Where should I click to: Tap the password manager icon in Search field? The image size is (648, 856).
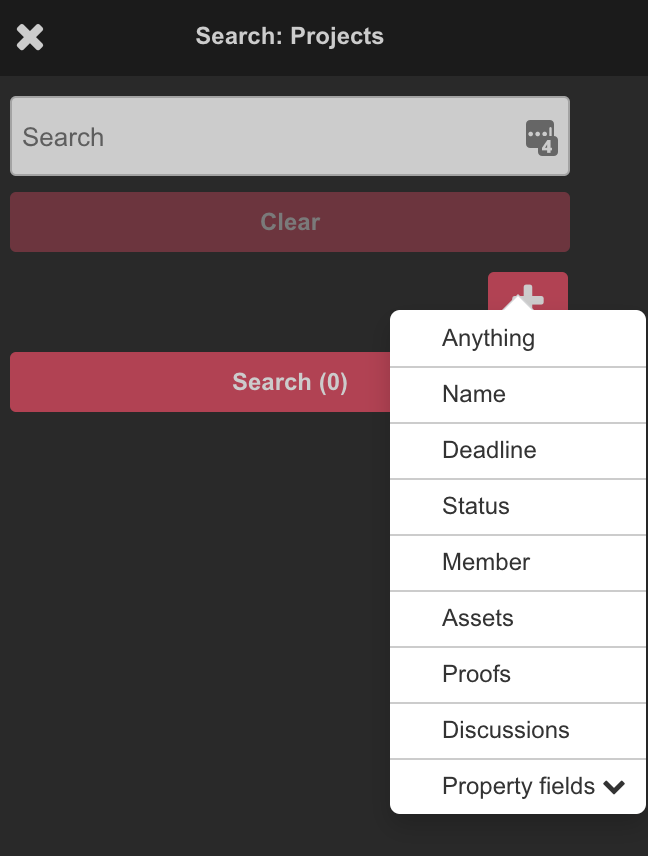tap(541, 137)
